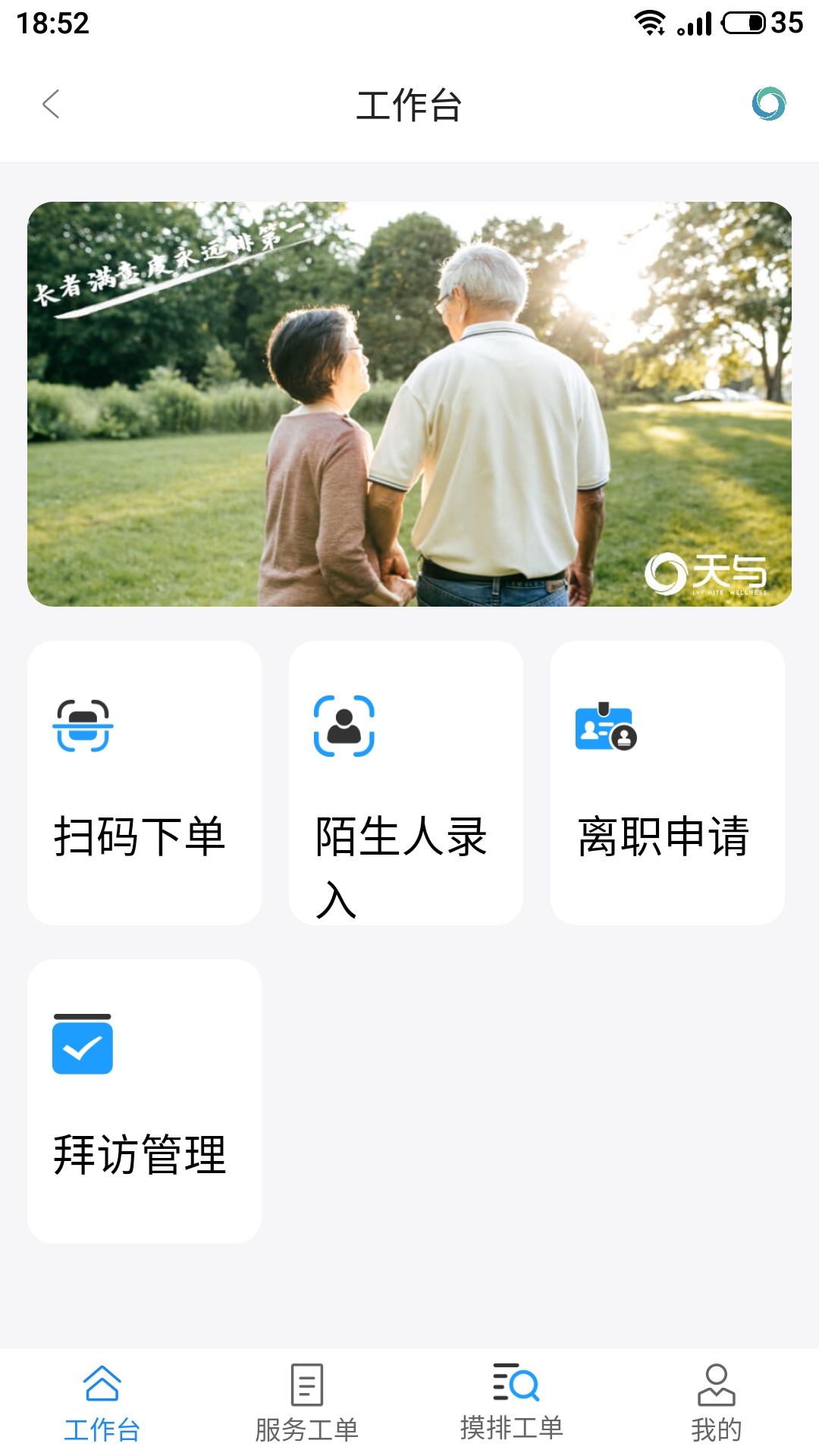Go to the 摸排工单 tab
This screenshot has width=819, height=1456.
tap(512, 1403)
